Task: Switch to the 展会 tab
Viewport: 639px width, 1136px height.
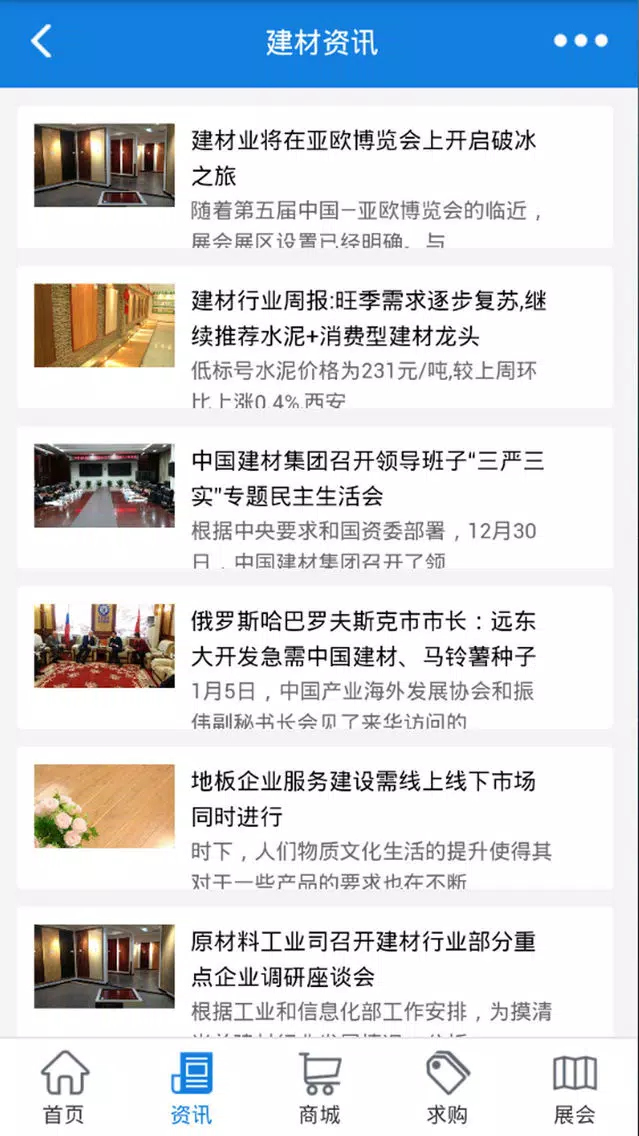Action: coord(575,1088)
